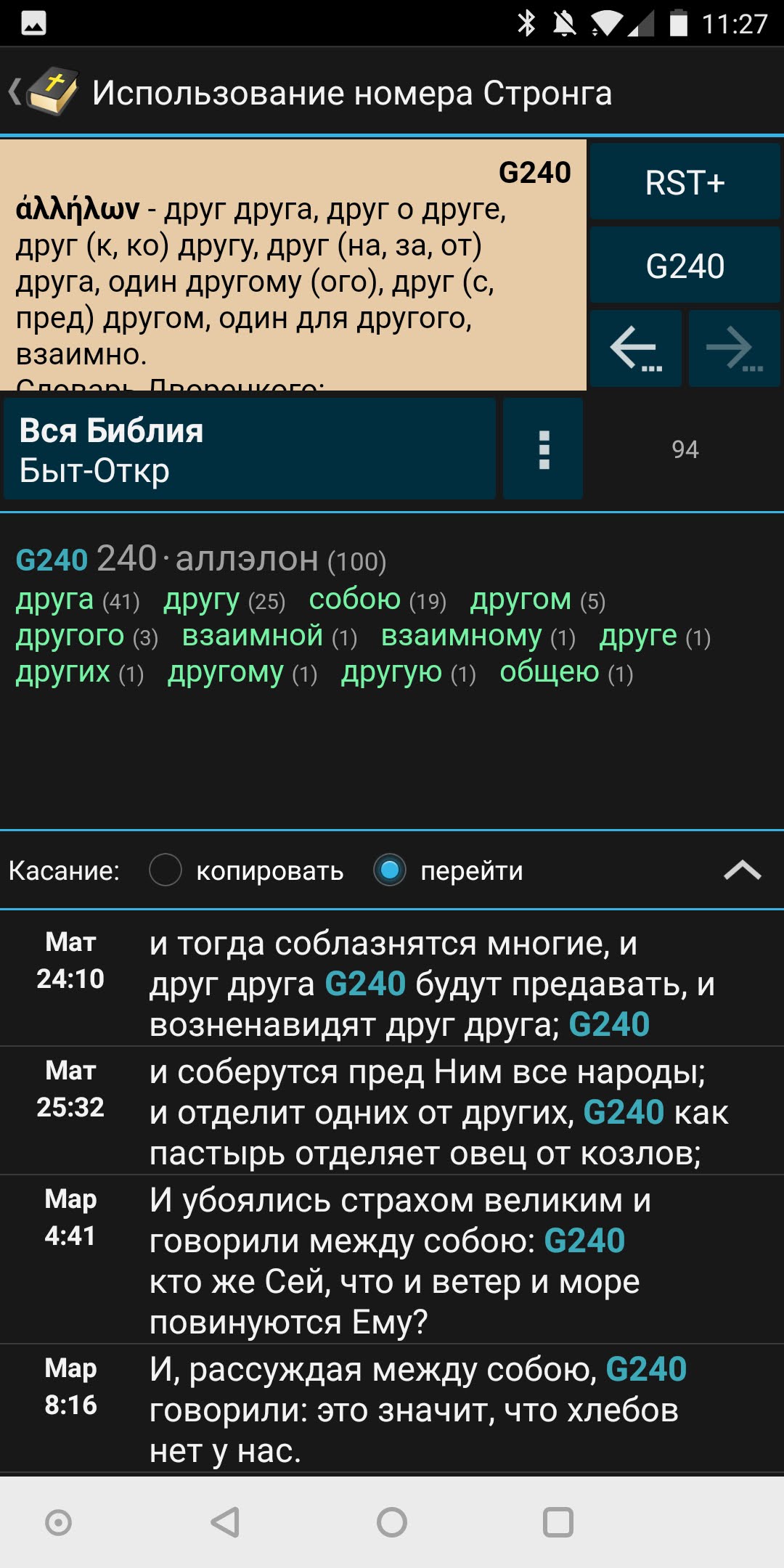
Task: Collapse the panel with the up chevron
Action: pos(742,870)
